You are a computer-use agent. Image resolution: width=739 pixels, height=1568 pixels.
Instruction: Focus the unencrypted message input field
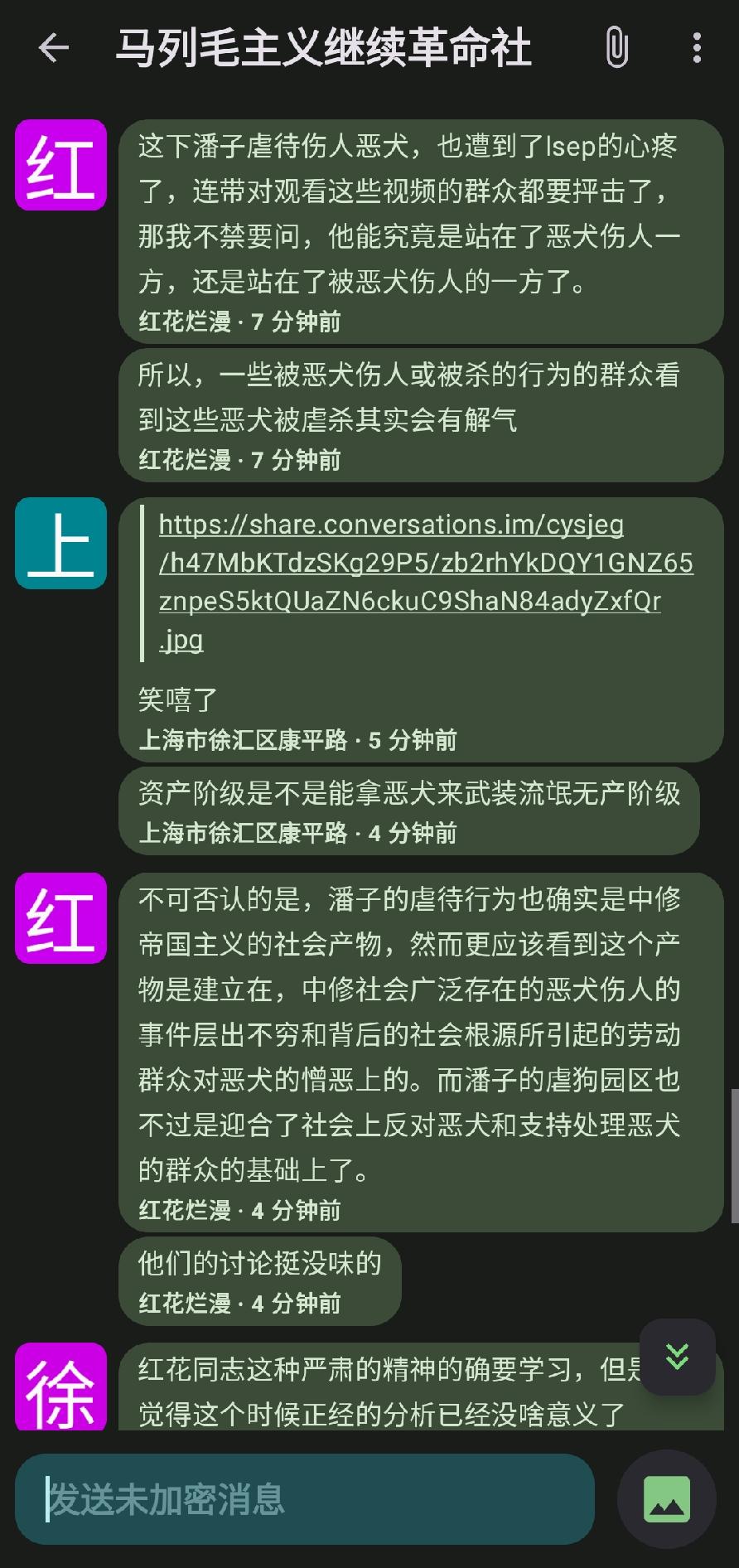pyautogui.click(x=305, y=1499)
